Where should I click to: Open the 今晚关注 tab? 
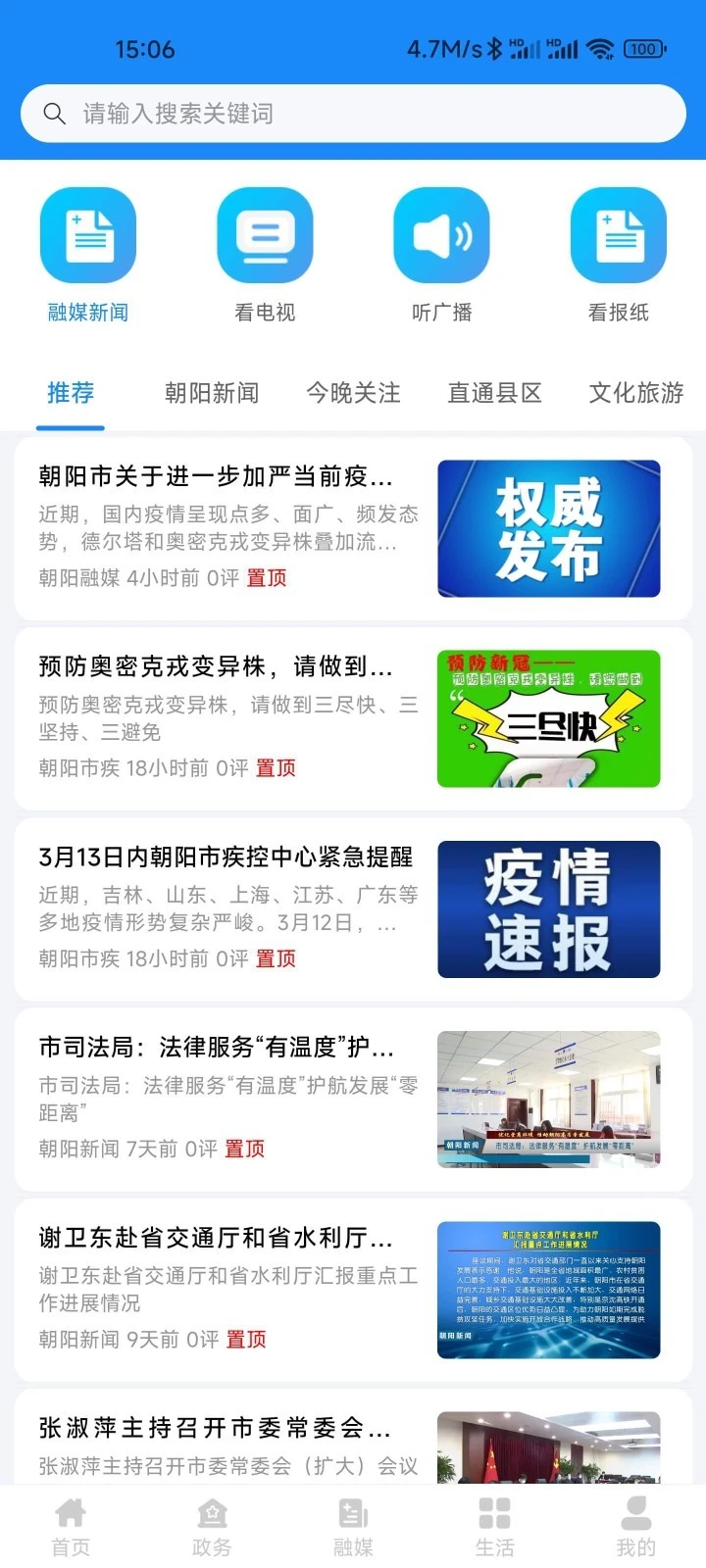(x=354, y=392)
